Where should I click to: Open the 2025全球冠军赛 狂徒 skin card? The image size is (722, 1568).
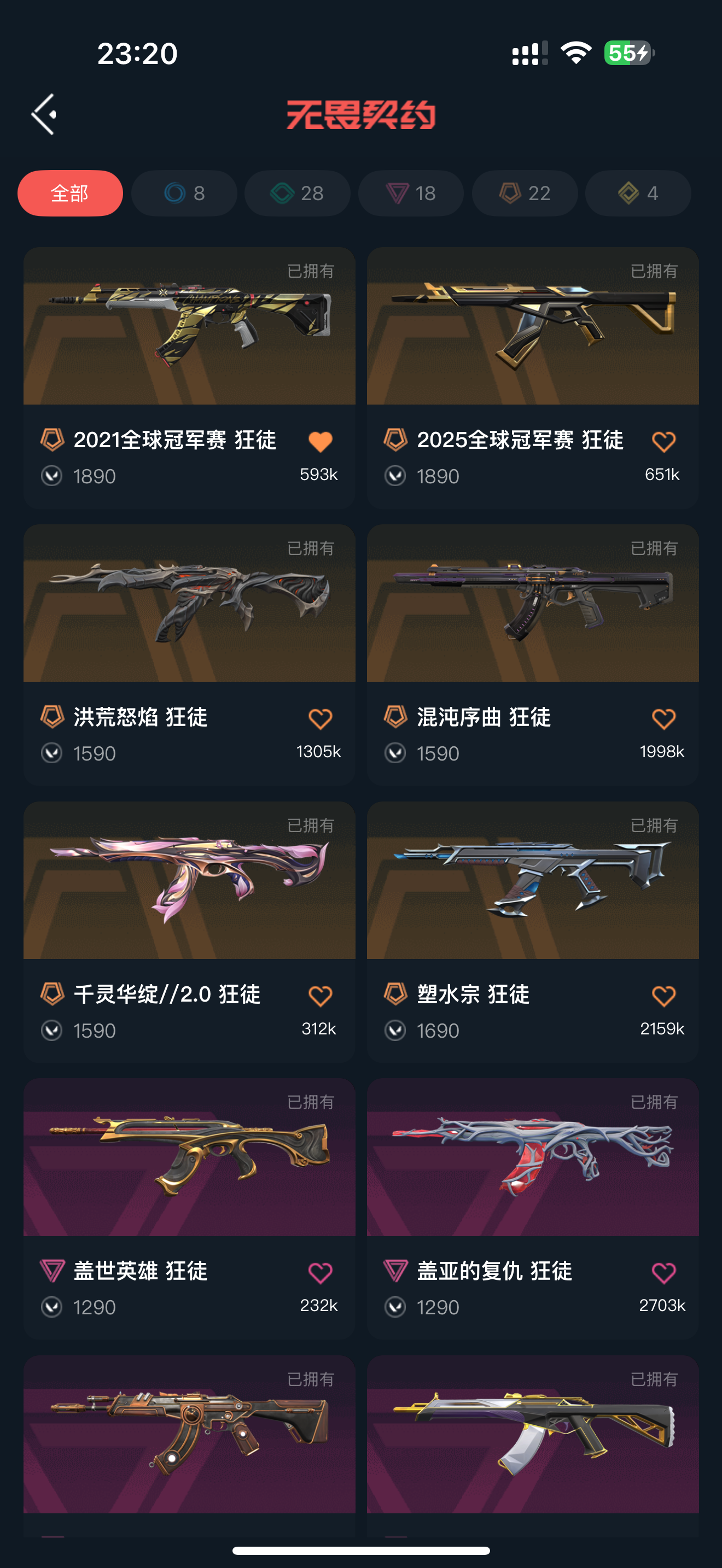[533, 377]
